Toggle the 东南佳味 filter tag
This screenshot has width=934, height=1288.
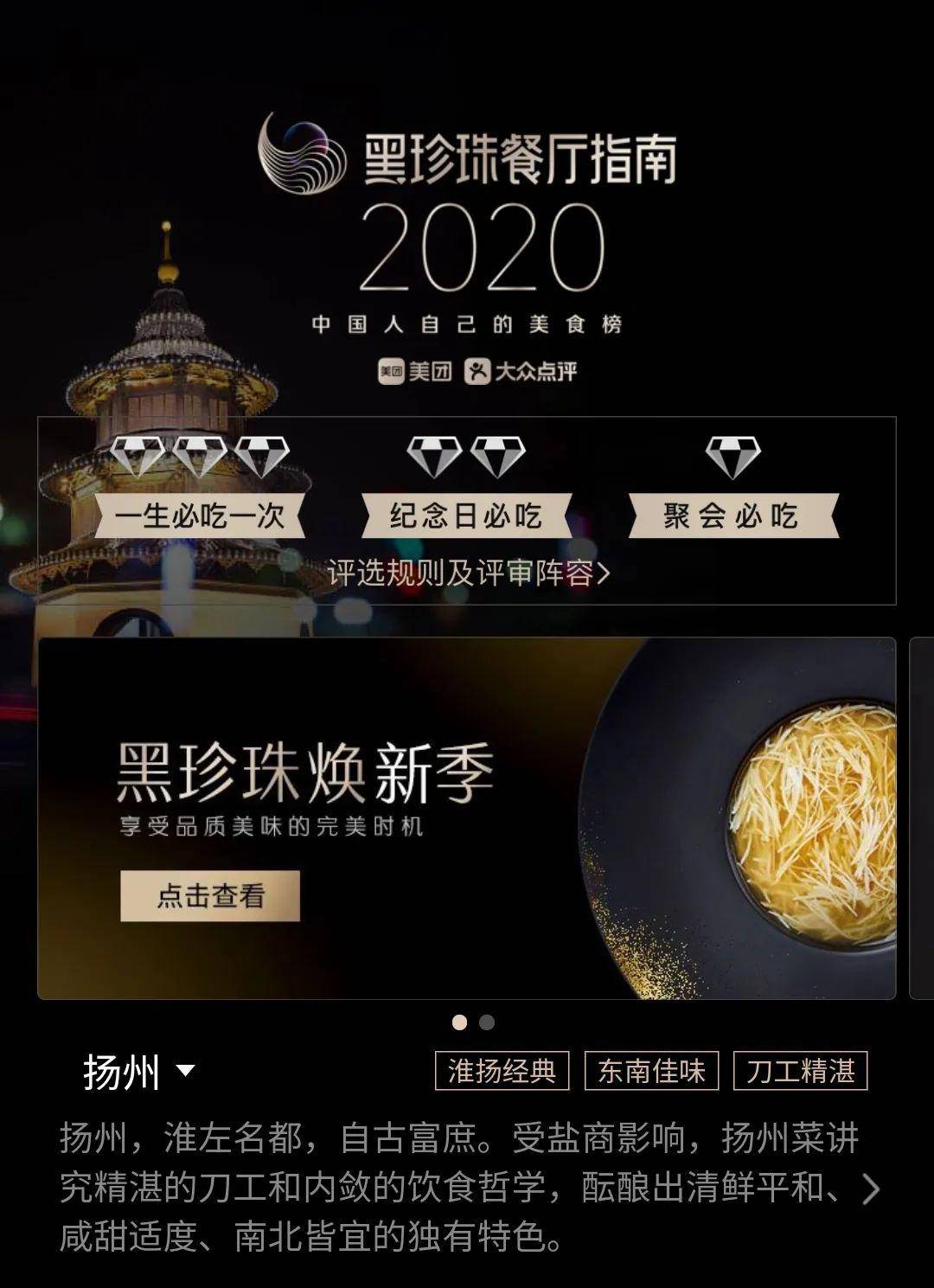pos(650,1069)
